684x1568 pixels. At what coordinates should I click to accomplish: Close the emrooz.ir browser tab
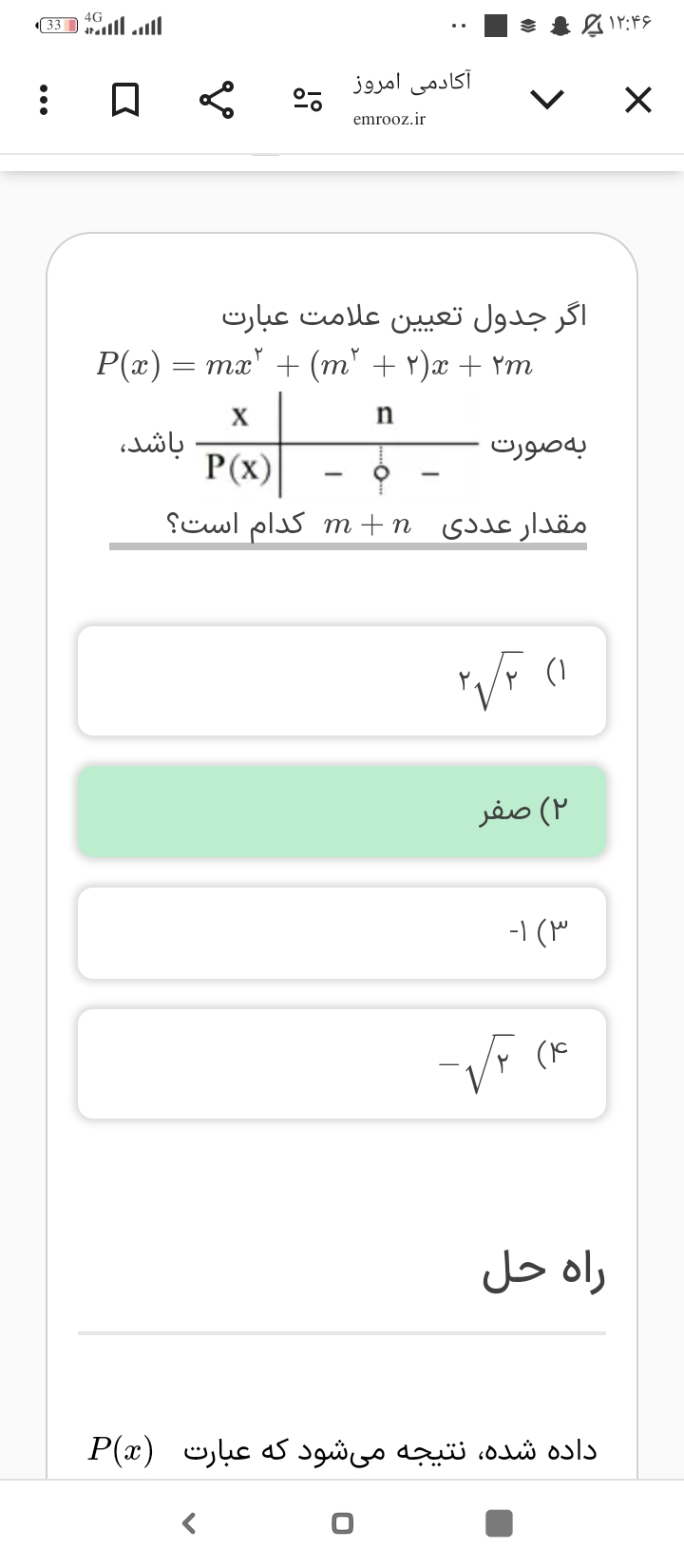638,100
